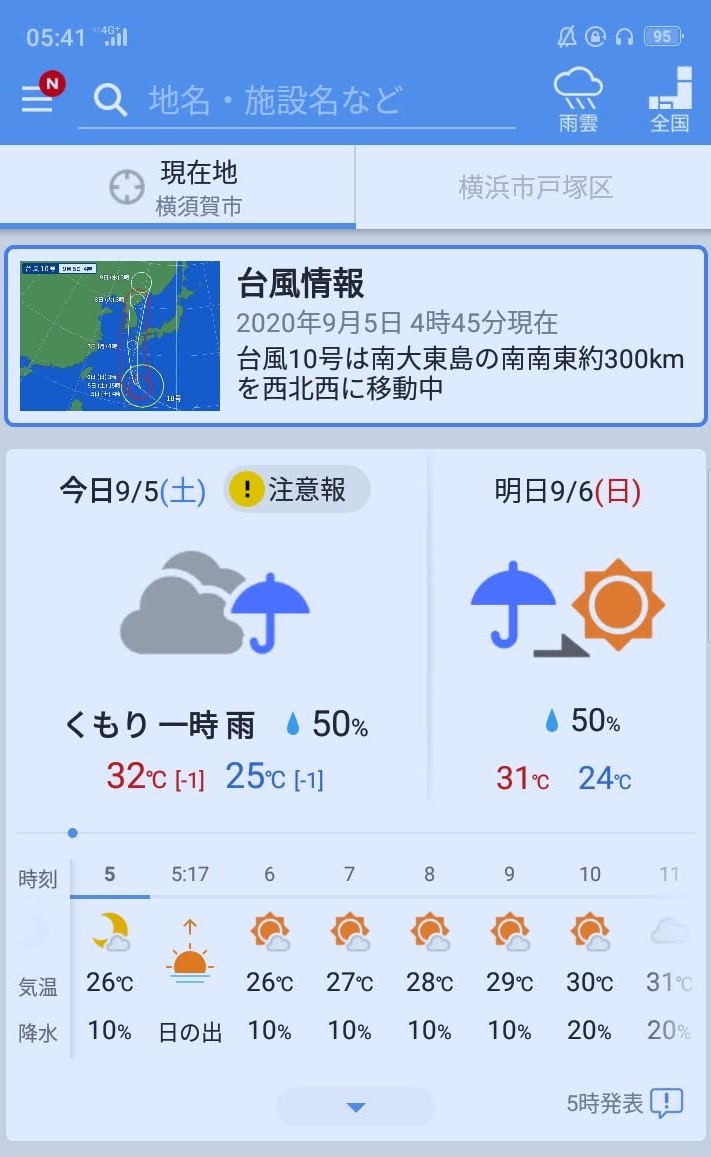Select the 現在地 横須賀市 tab
The image size is (711, 1157).
tap(178, 187)
